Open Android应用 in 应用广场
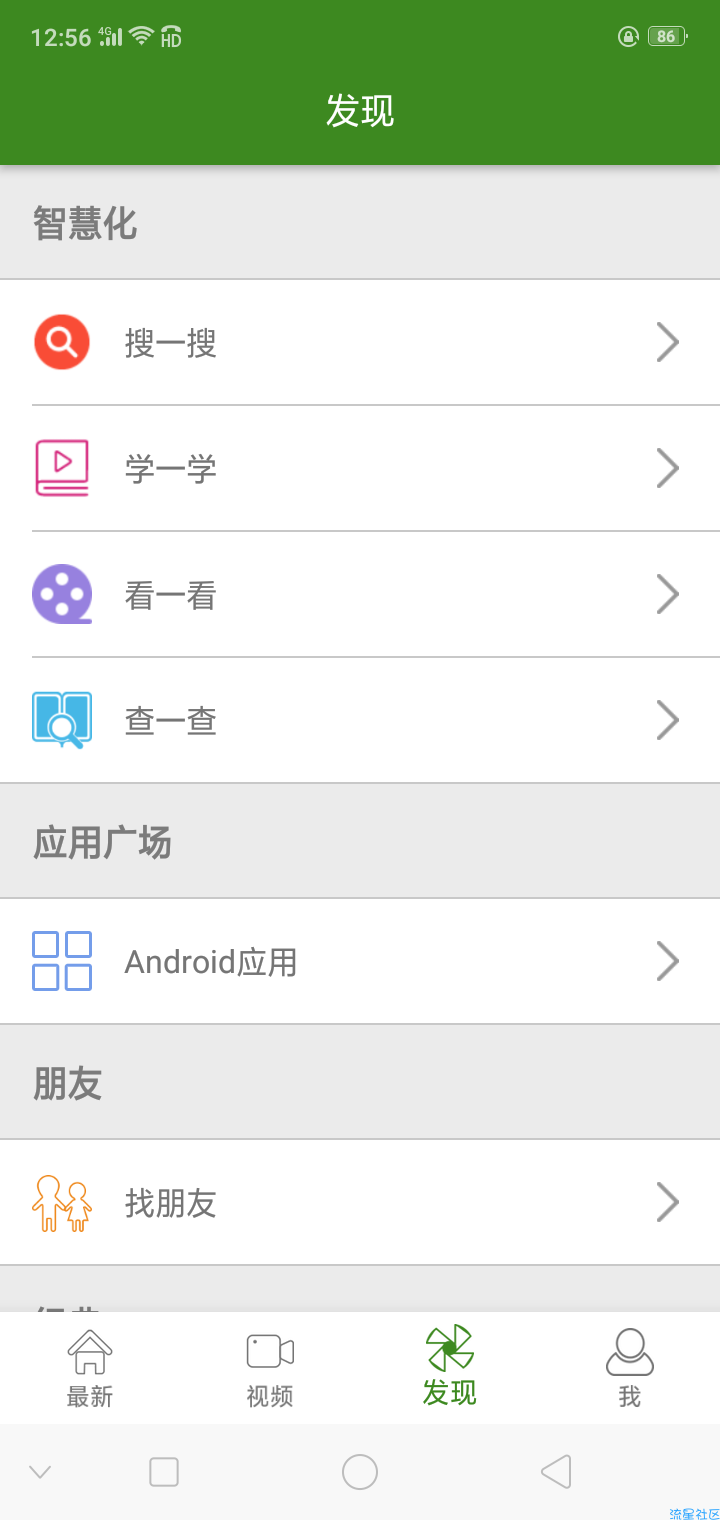Screen dimensions: 720x1520 [360, 961]
